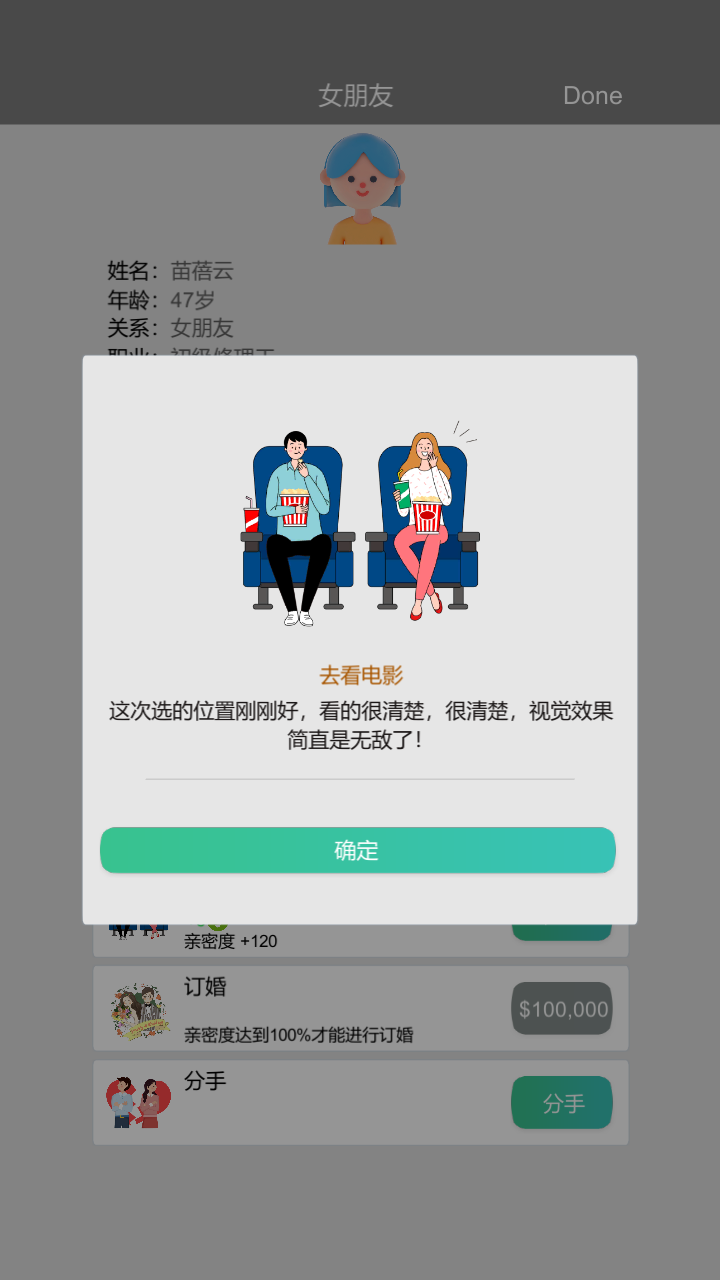Confirm the movie dialog with 确定

pos(357,850)
